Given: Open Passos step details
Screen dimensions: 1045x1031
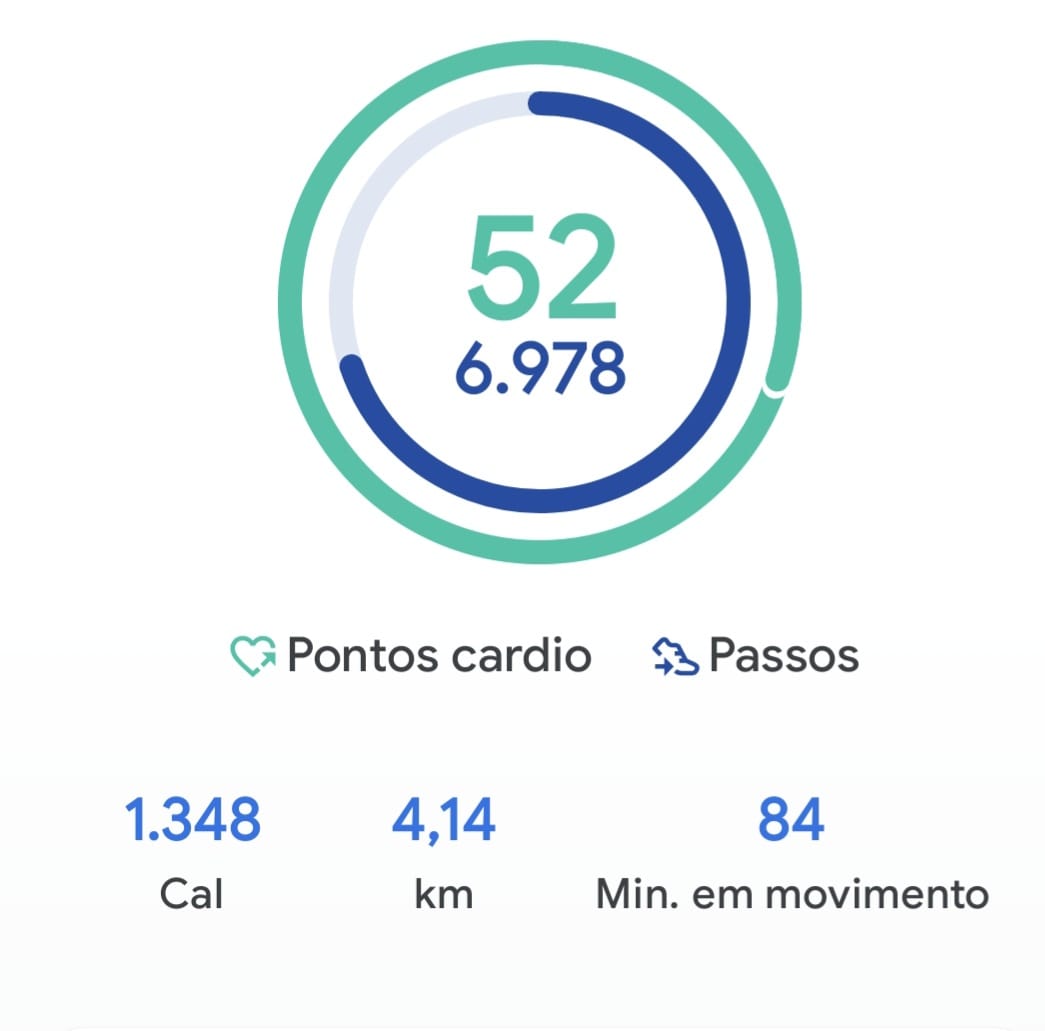Looking at the screenshot, I should point(756,655).
